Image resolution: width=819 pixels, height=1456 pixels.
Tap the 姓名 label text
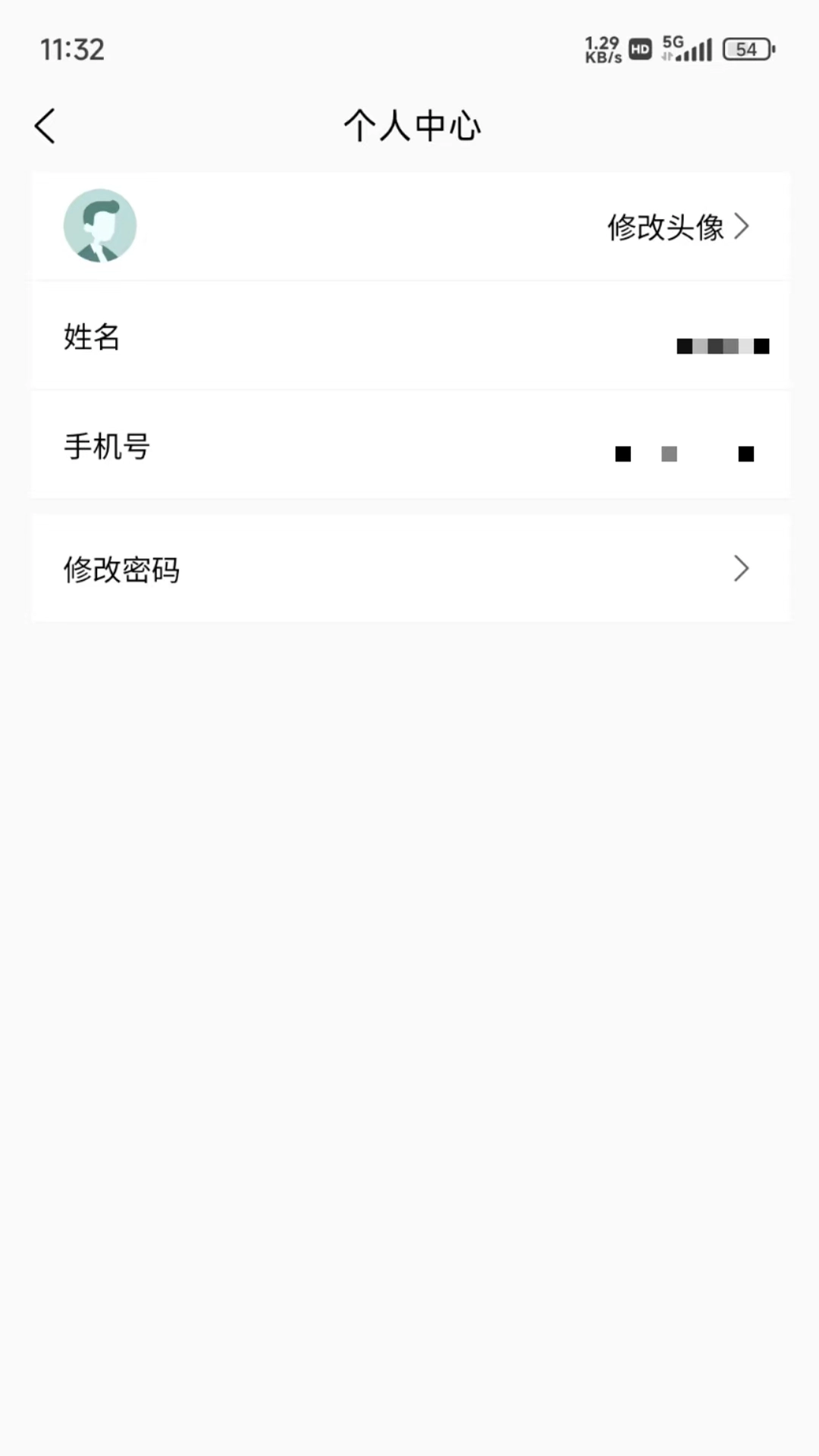pyautogui.click(x=91, y=338)
